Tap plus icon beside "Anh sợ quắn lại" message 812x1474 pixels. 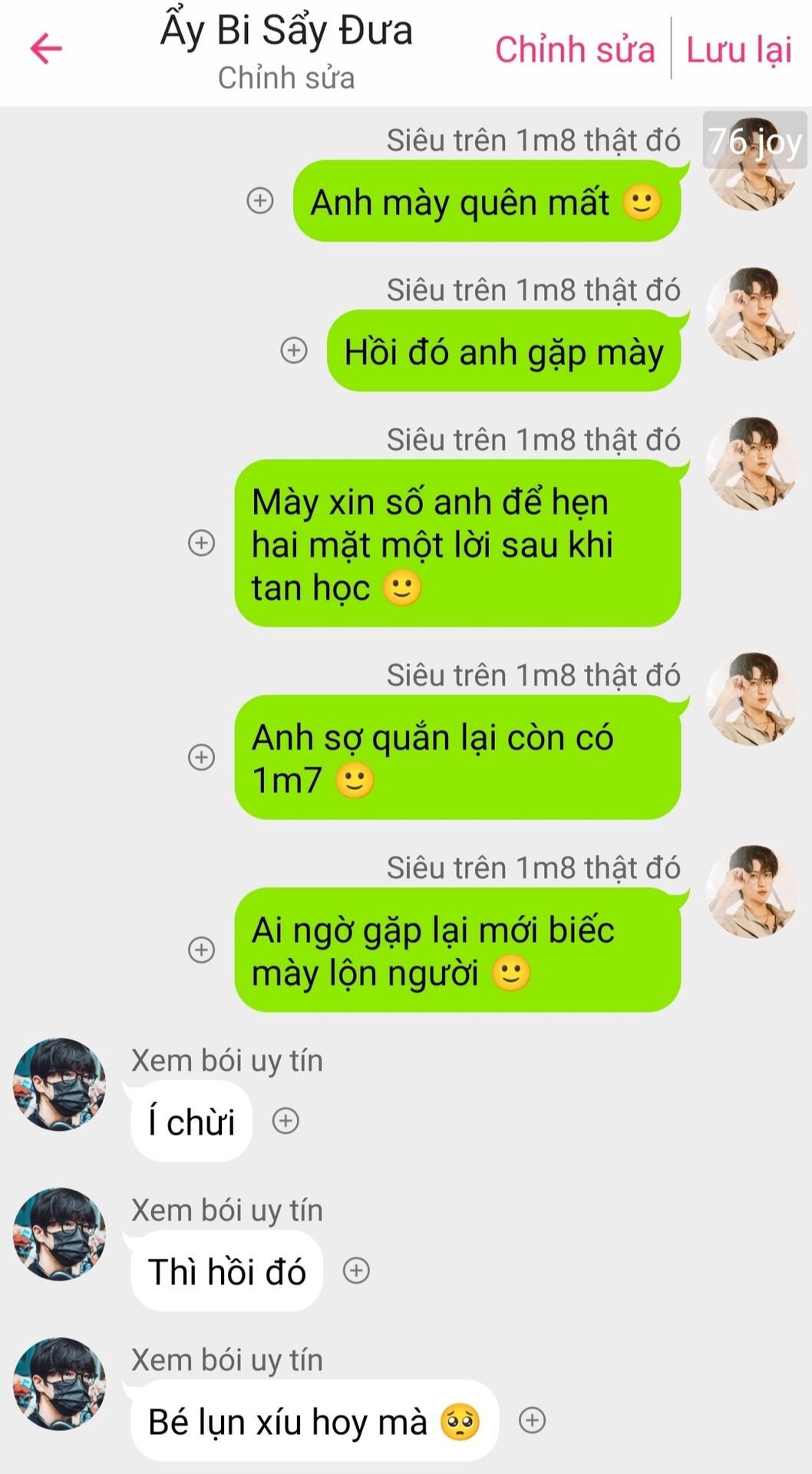pyautogui.click(x=202, y=757)
